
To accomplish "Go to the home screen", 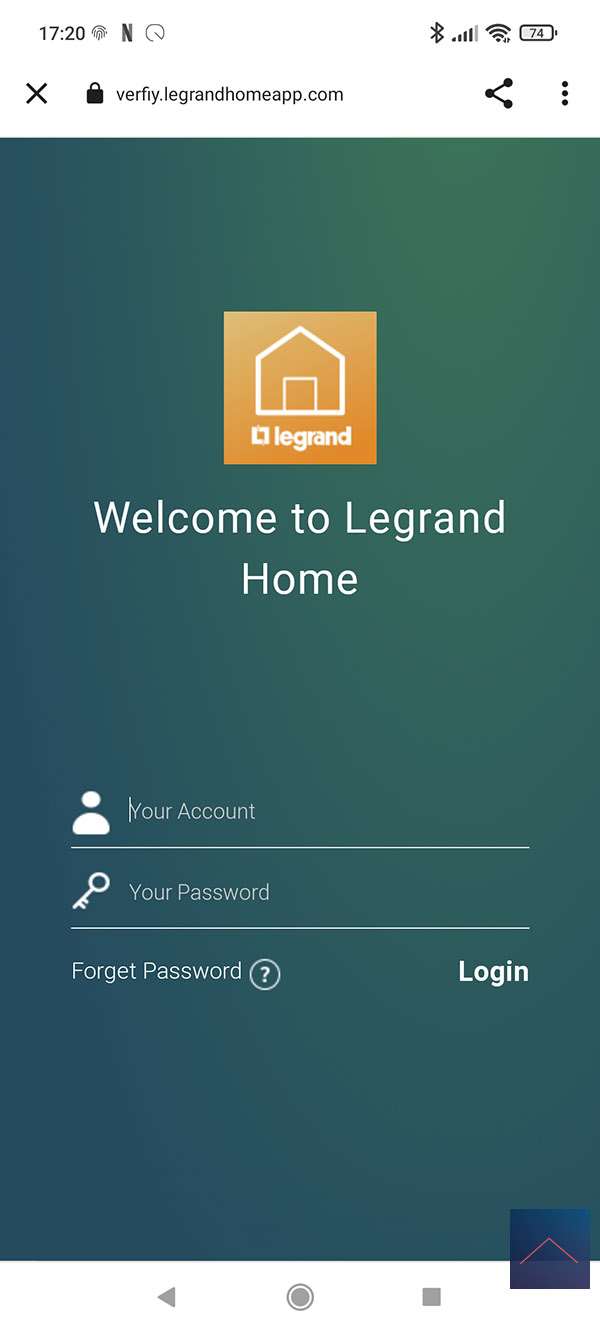I will (300, 1297).
